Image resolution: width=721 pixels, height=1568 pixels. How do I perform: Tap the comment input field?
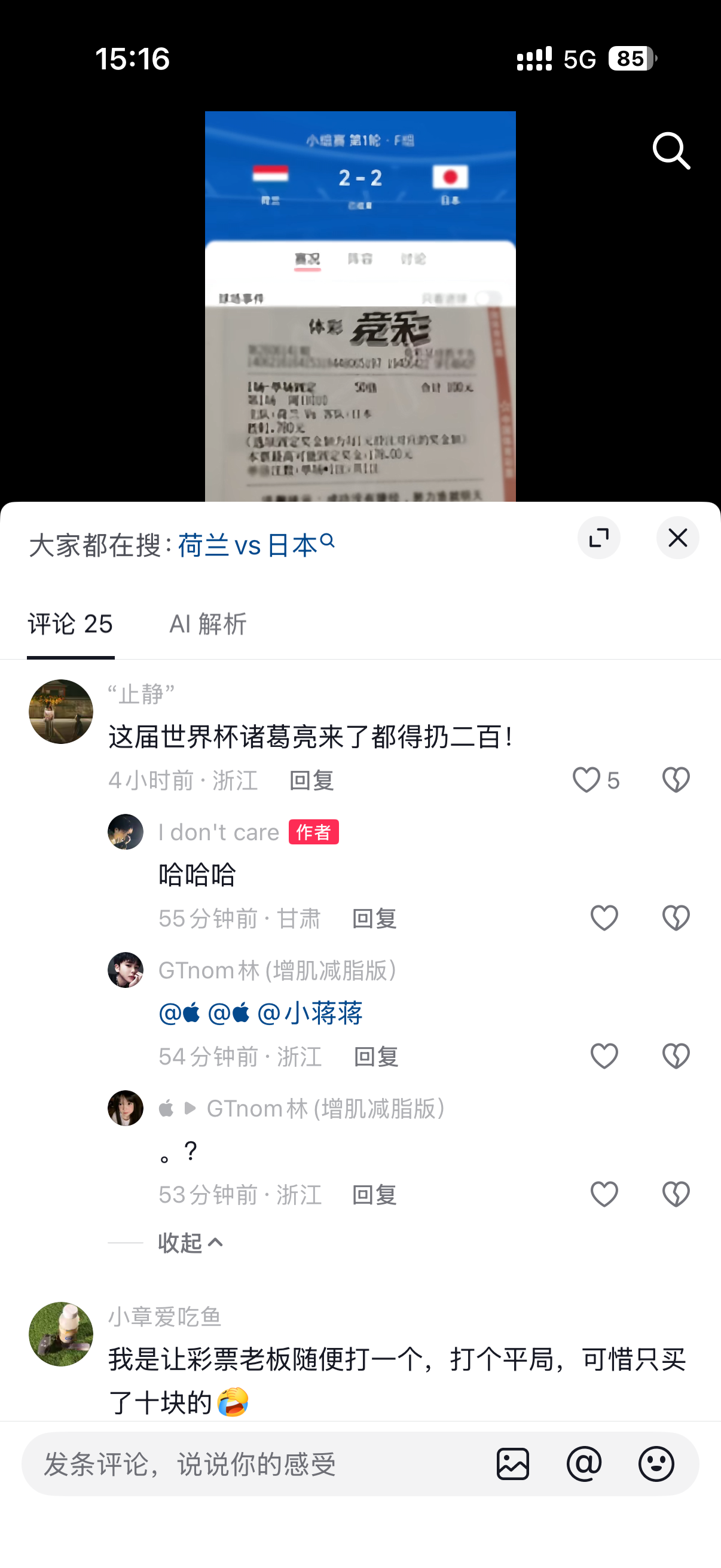(255, 1464)
